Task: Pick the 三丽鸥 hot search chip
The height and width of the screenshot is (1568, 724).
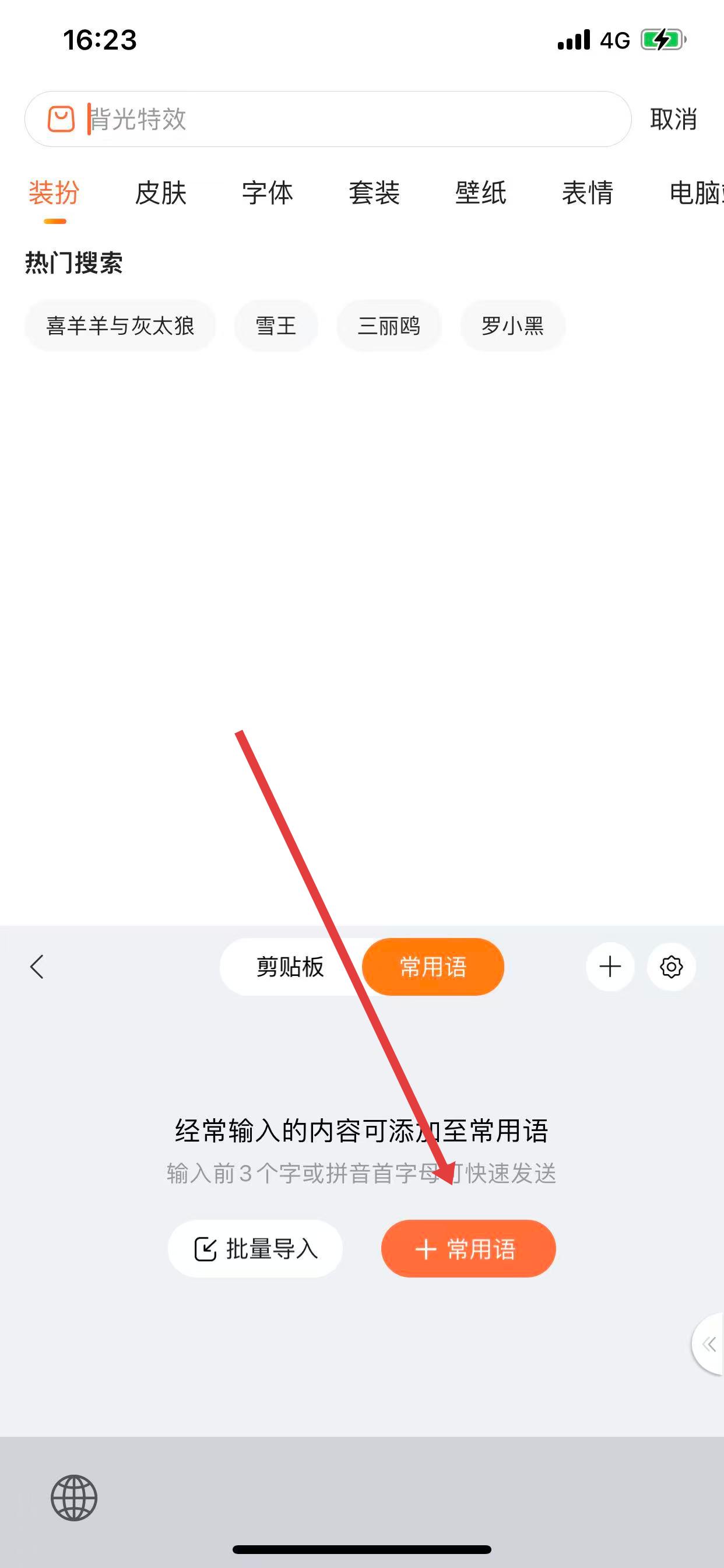Action: (389, 325)
